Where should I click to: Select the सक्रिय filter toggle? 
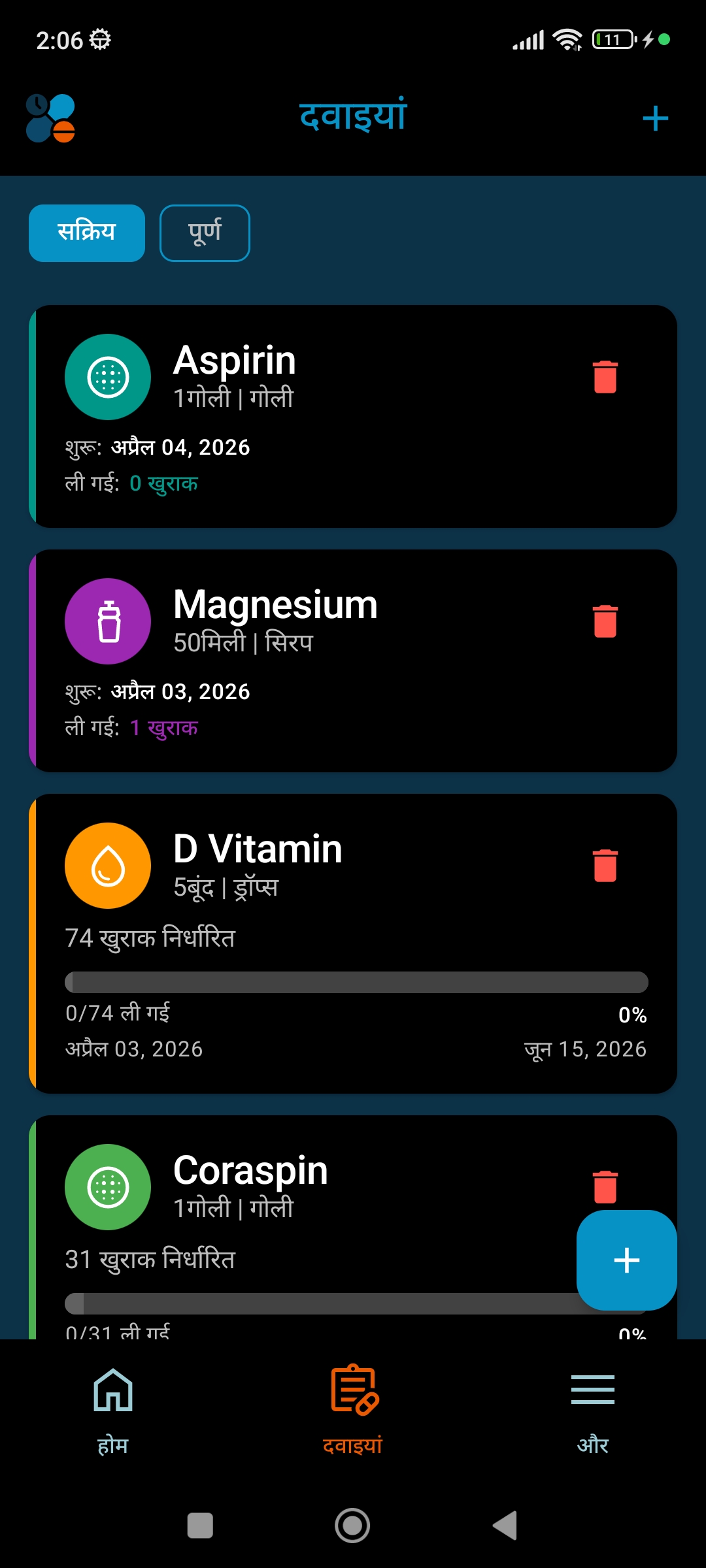pos(86,232)
